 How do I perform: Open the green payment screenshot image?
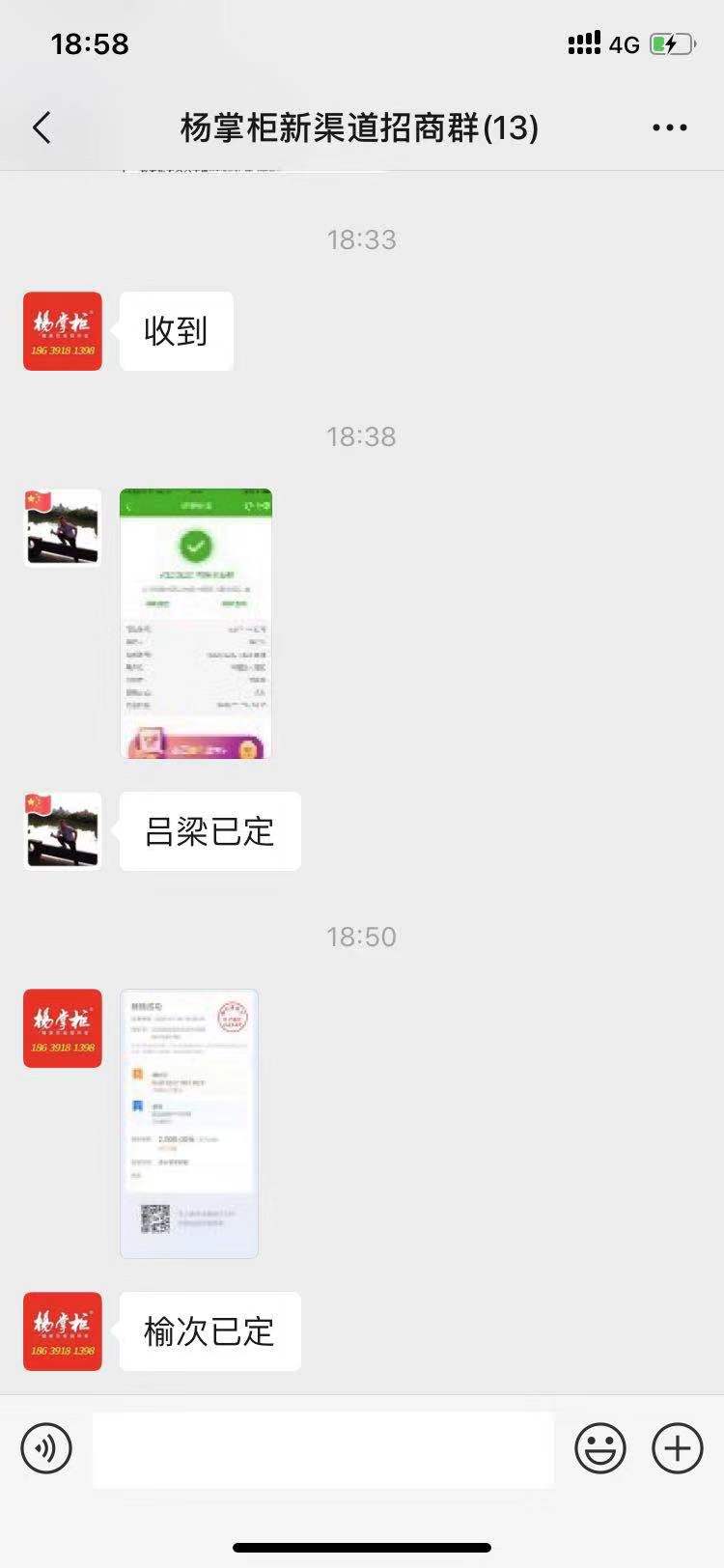click(196, 623)
